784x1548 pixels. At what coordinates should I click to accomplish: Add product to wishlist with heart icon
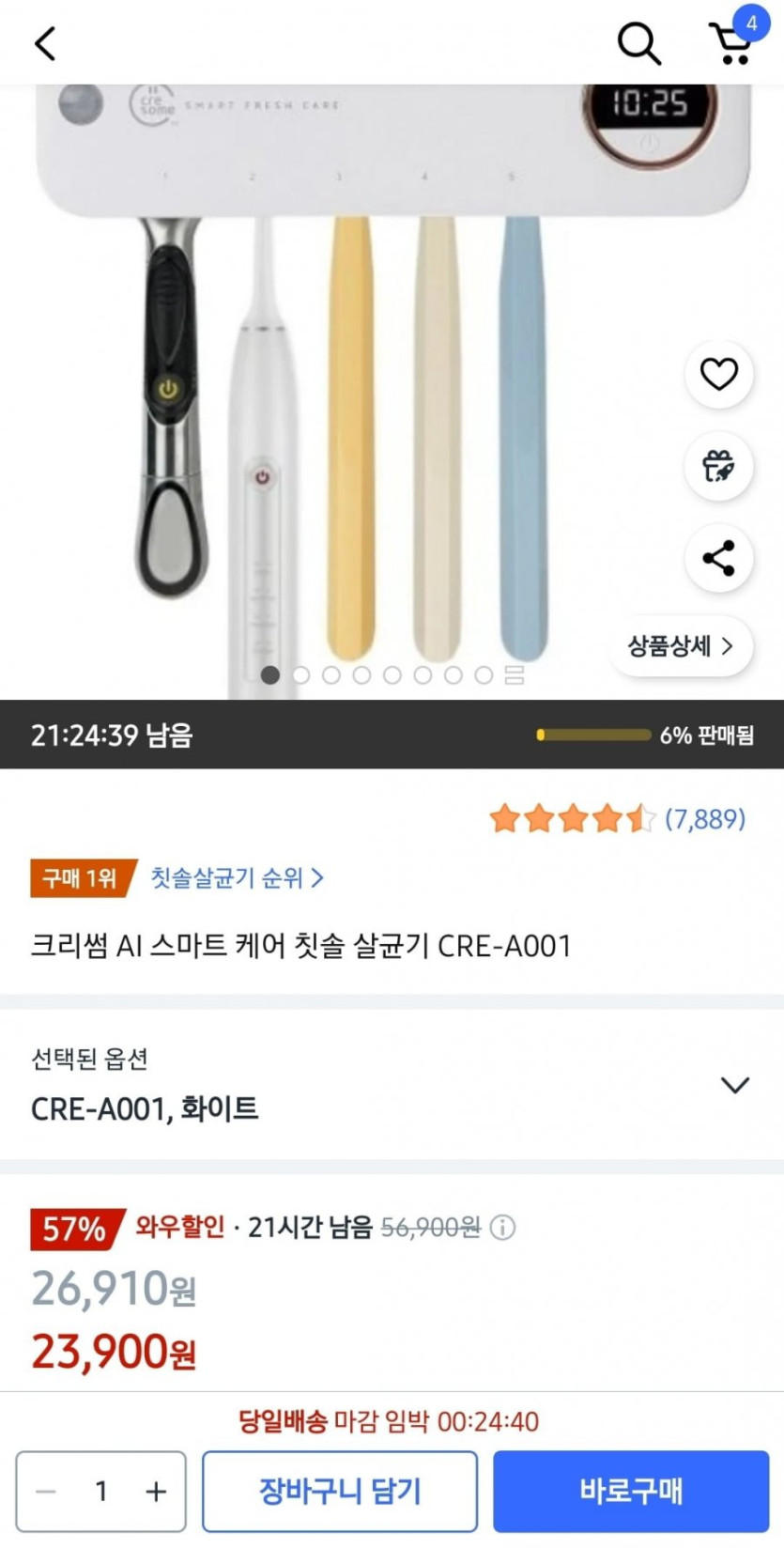[x=719, y=374]
